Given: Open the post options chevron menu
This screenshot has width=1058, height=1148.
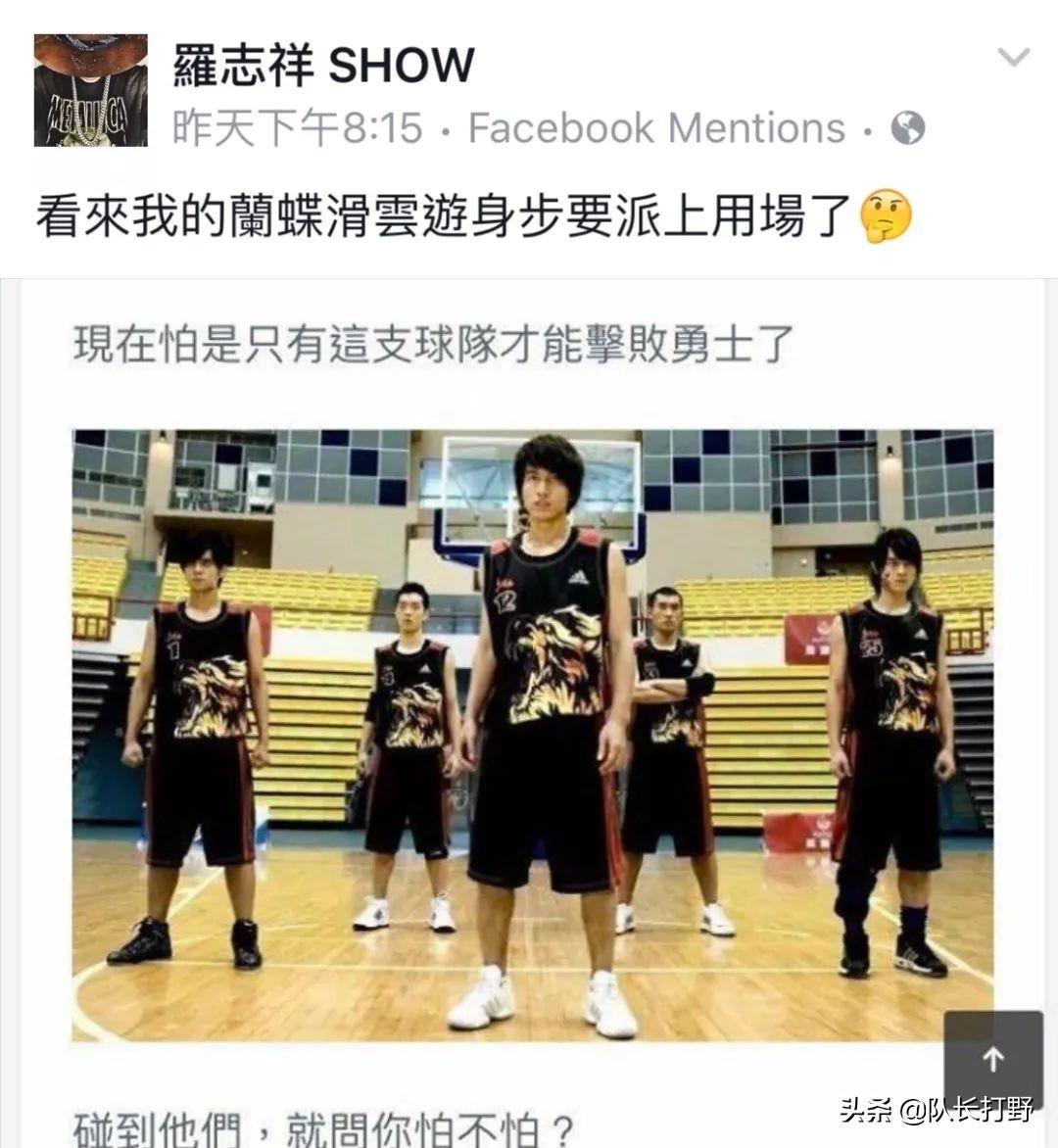Looking at the screenshot, I should (1013, 57).
